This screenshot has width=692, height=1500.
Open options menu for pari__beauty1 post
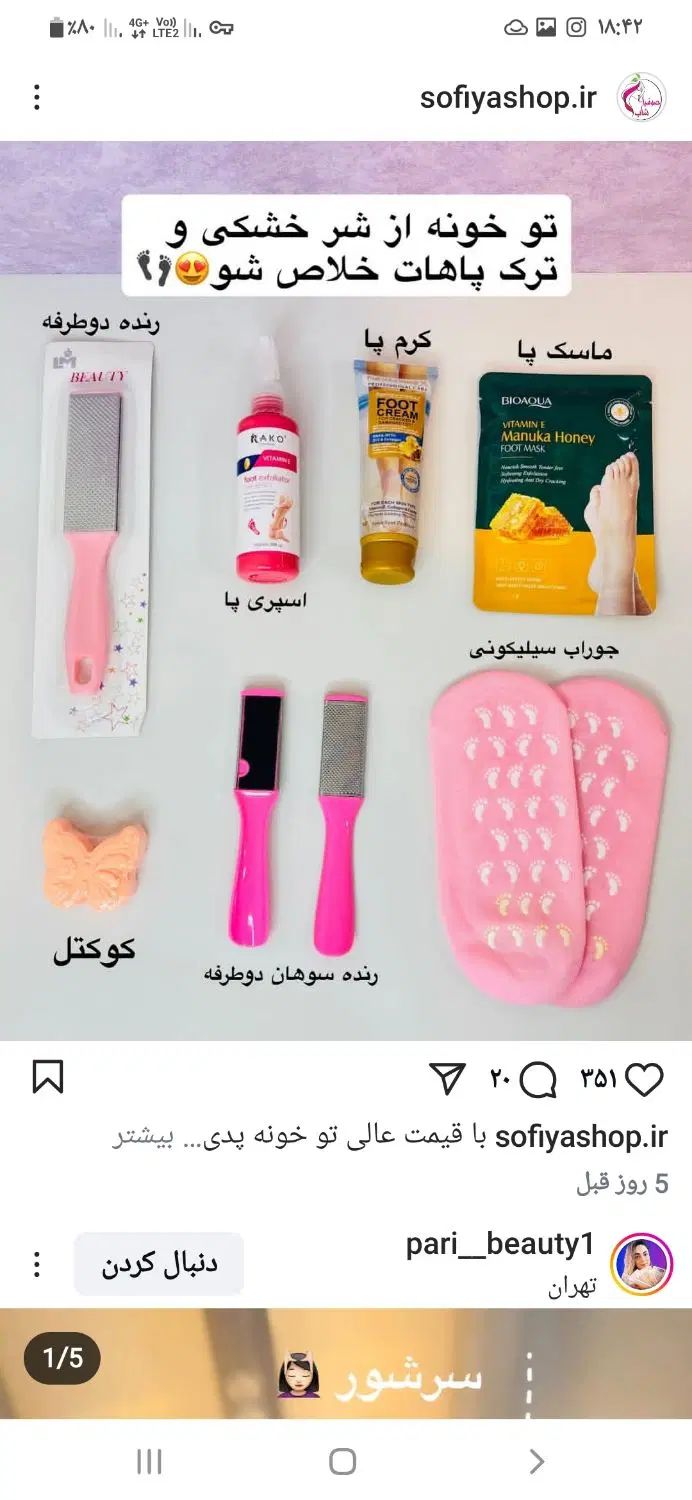(x=37, y=1264)
